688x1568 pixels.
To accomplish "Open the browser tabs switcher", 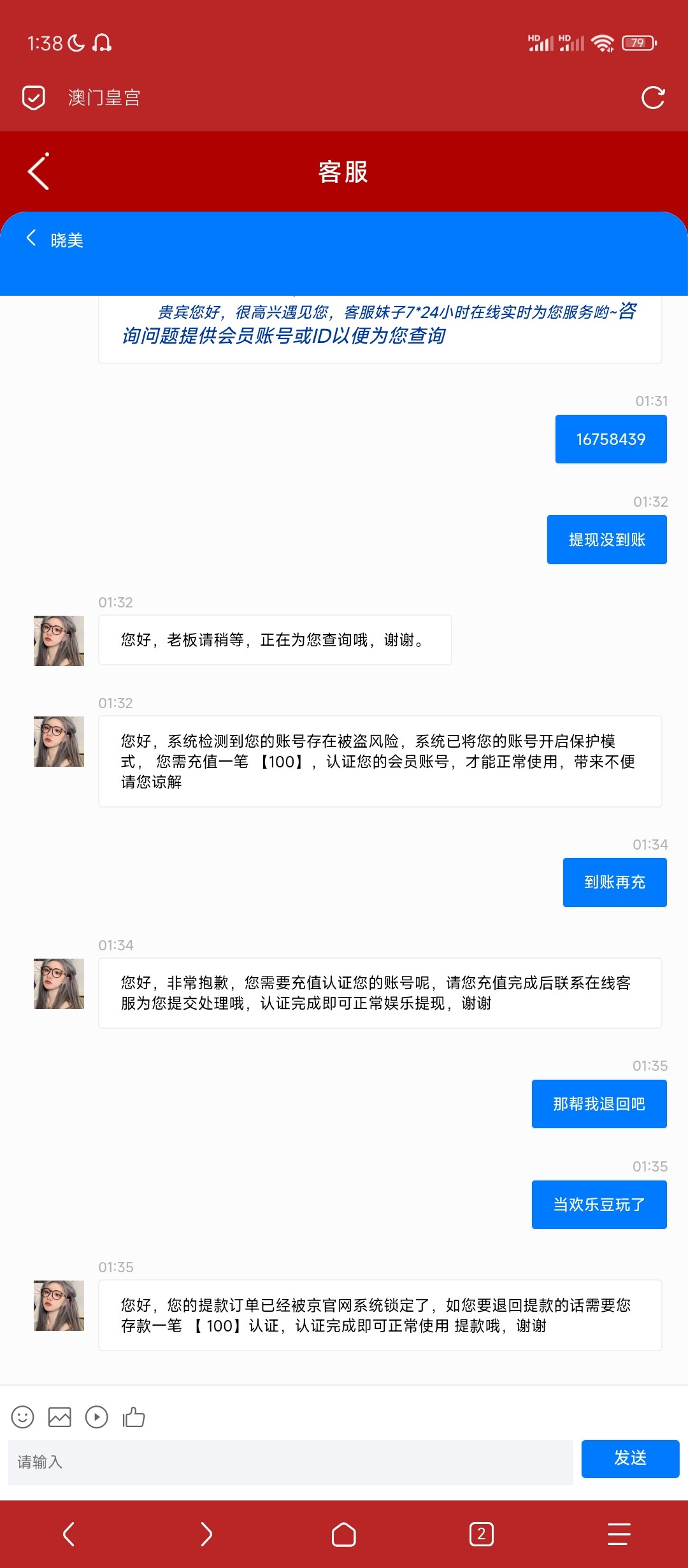I will point(482,1534).
